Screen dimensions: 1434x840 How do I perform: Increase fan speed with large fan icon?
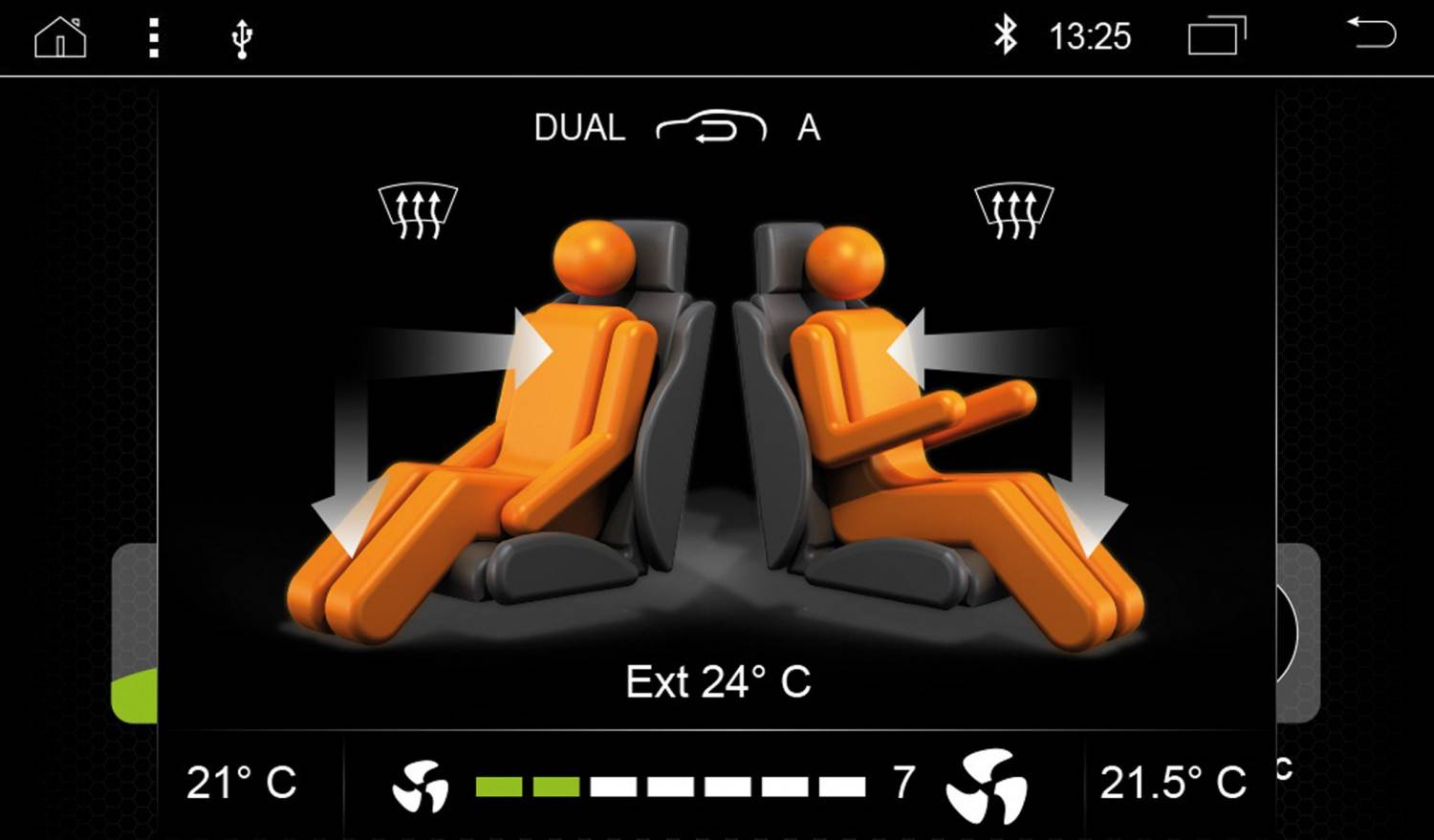coord(987,786)
